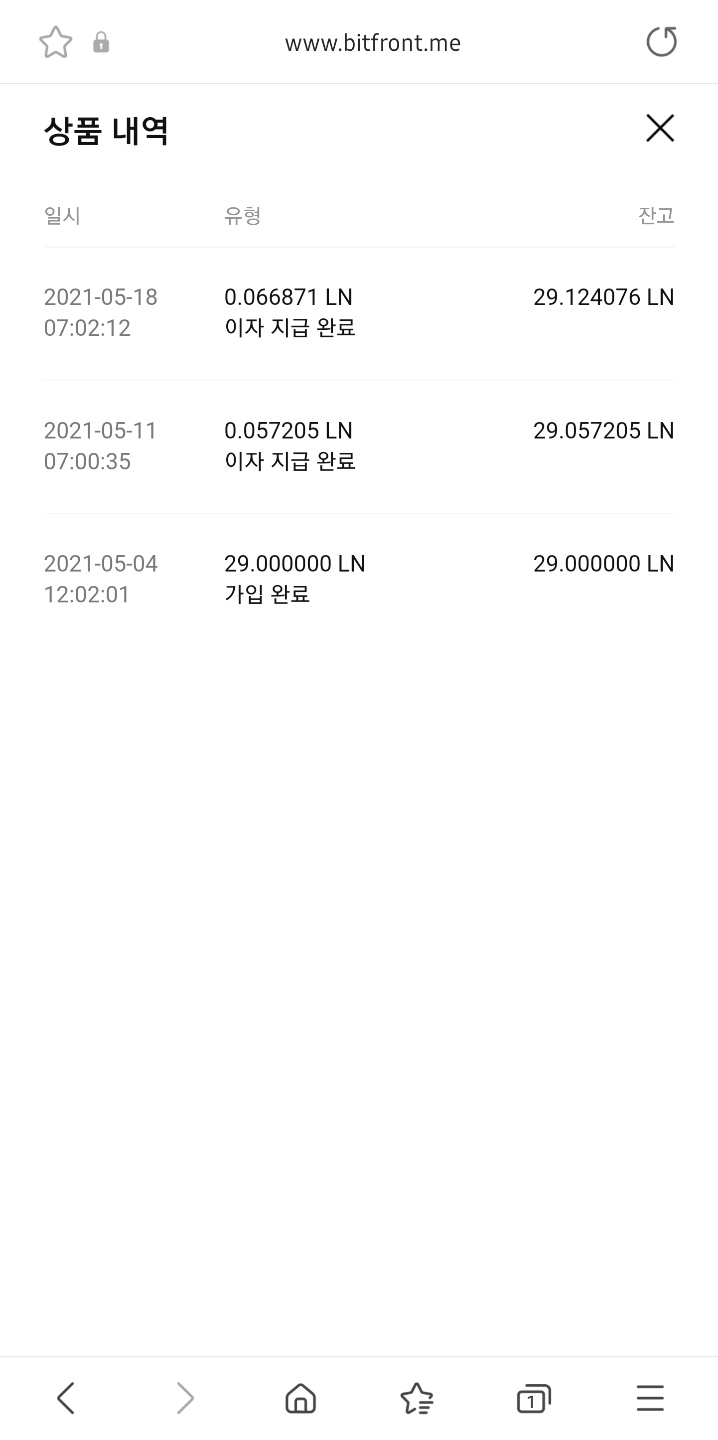718x1440 pixels.
Task: Show open browser tabs
Action: pos(533,1397)
